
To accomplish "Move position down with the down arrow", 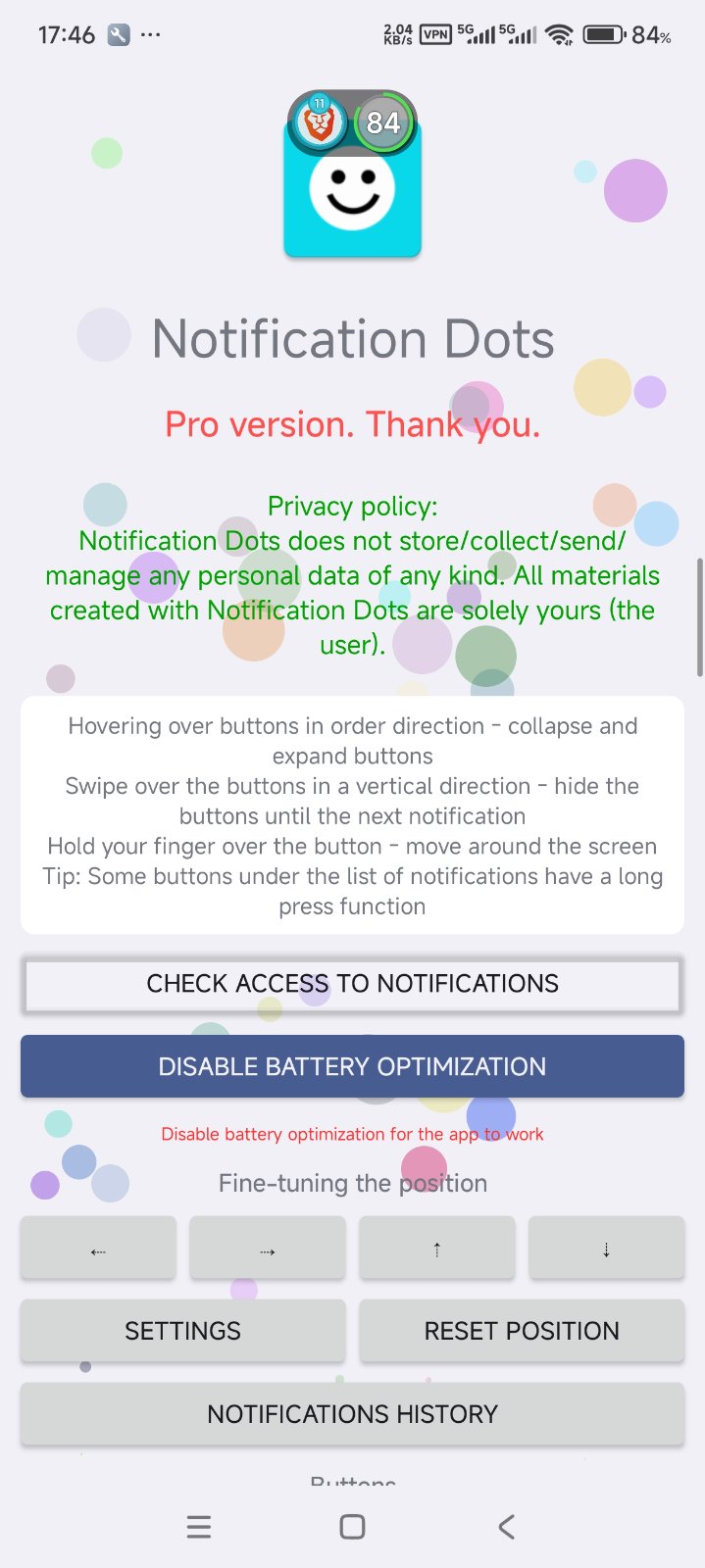I will tap(606, 1249).
